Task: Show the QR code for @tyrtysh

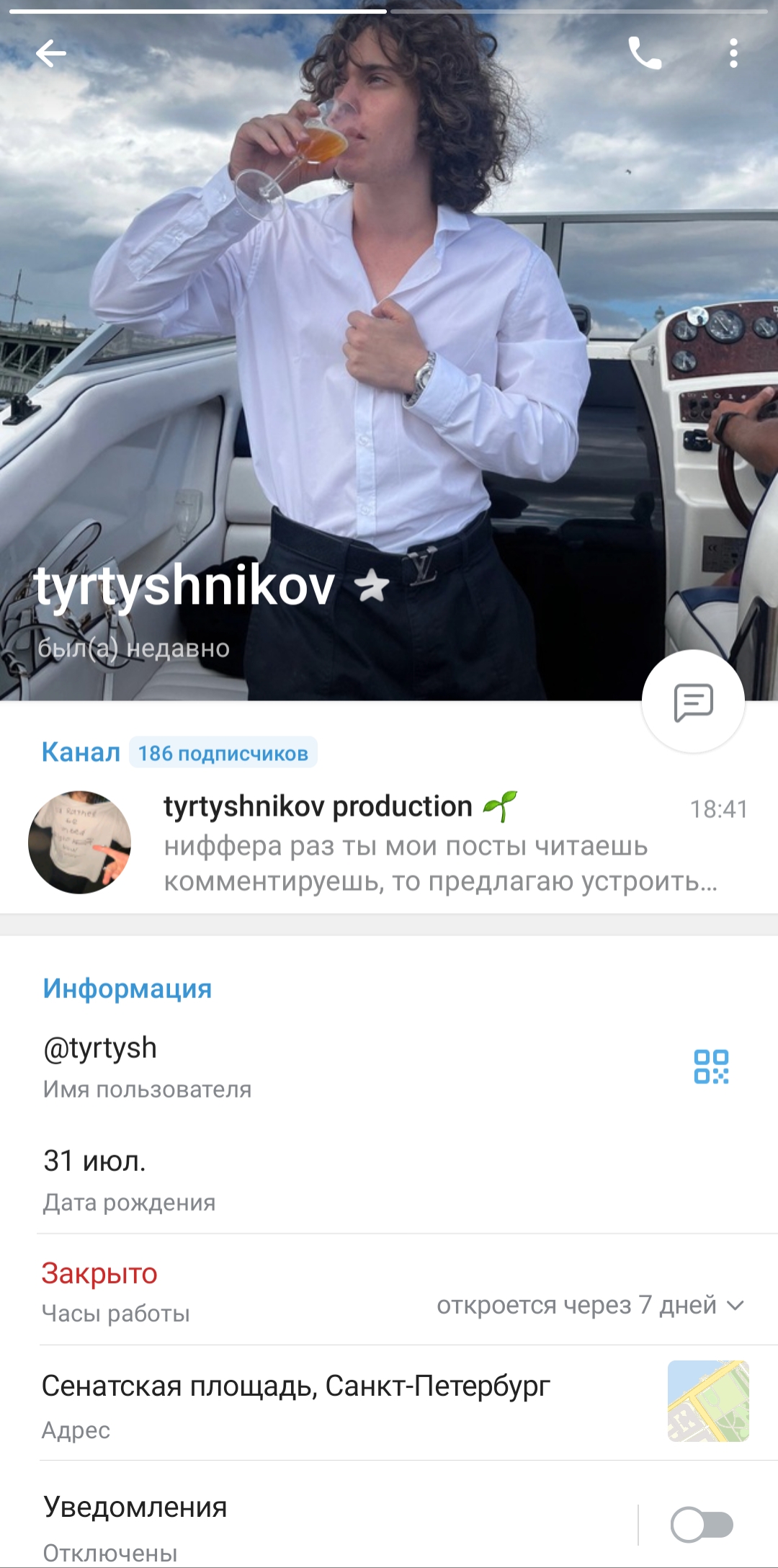Action: (711, 1066)
